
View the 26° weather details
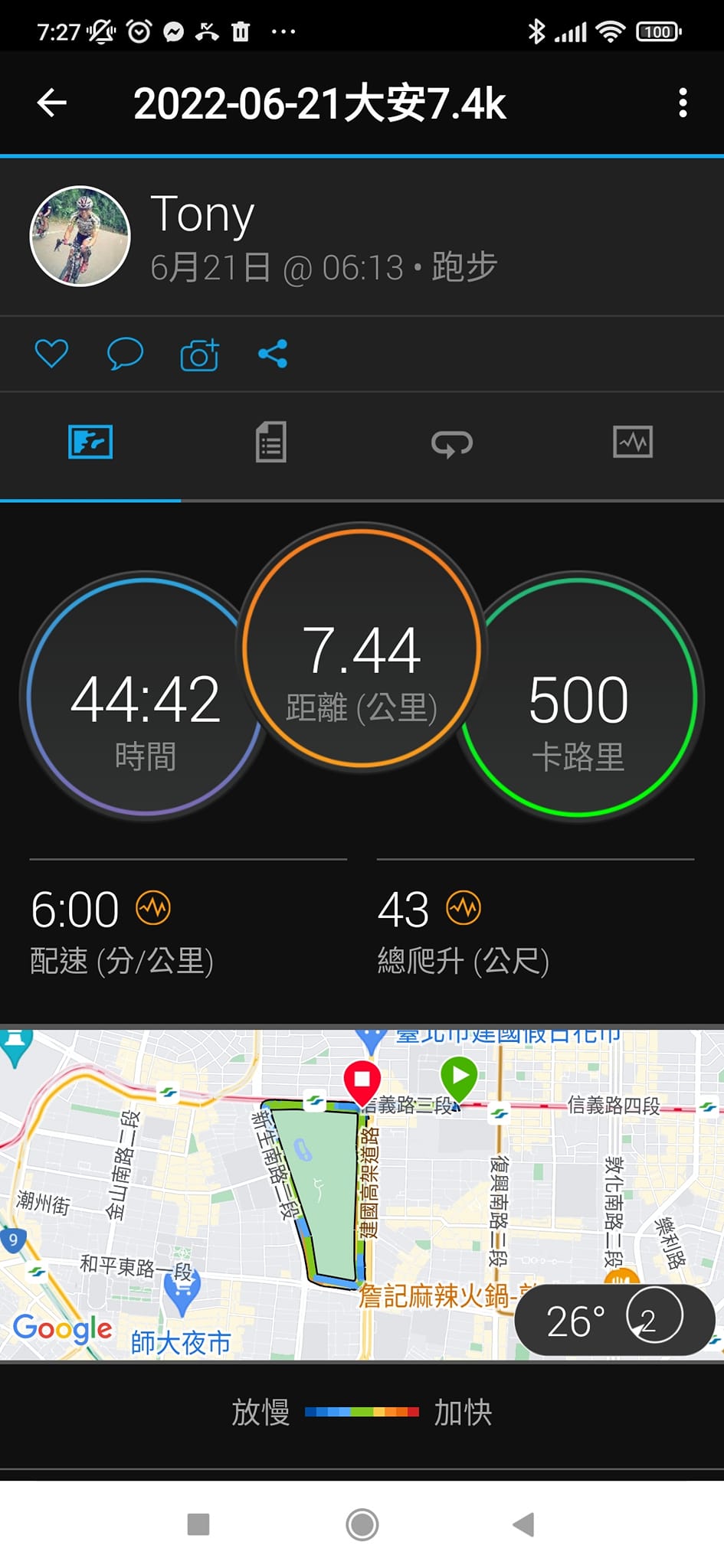[x=614, y=1320]
